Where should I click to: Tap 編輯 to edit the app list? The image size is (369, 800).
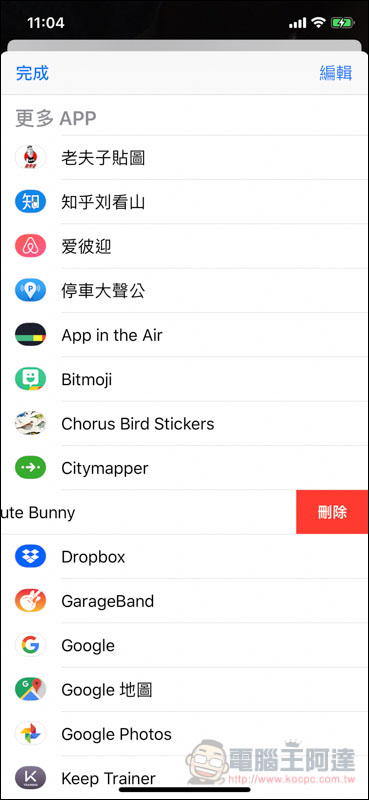[336, 73]
